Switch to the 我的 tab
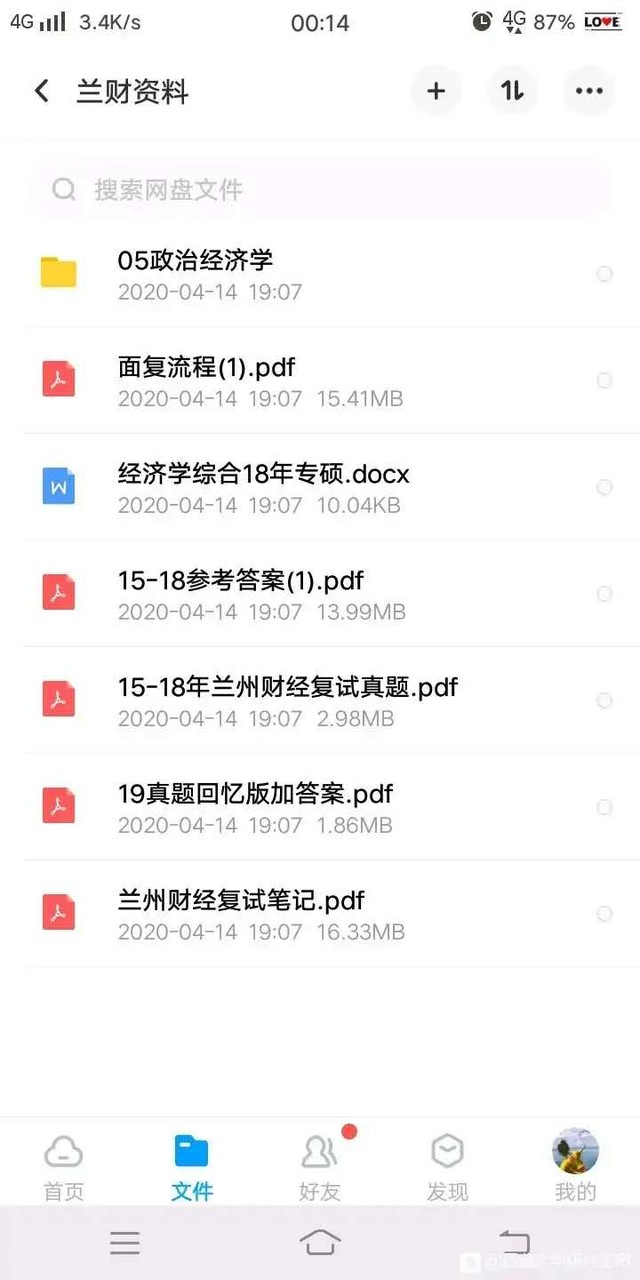 (576, 1166)
